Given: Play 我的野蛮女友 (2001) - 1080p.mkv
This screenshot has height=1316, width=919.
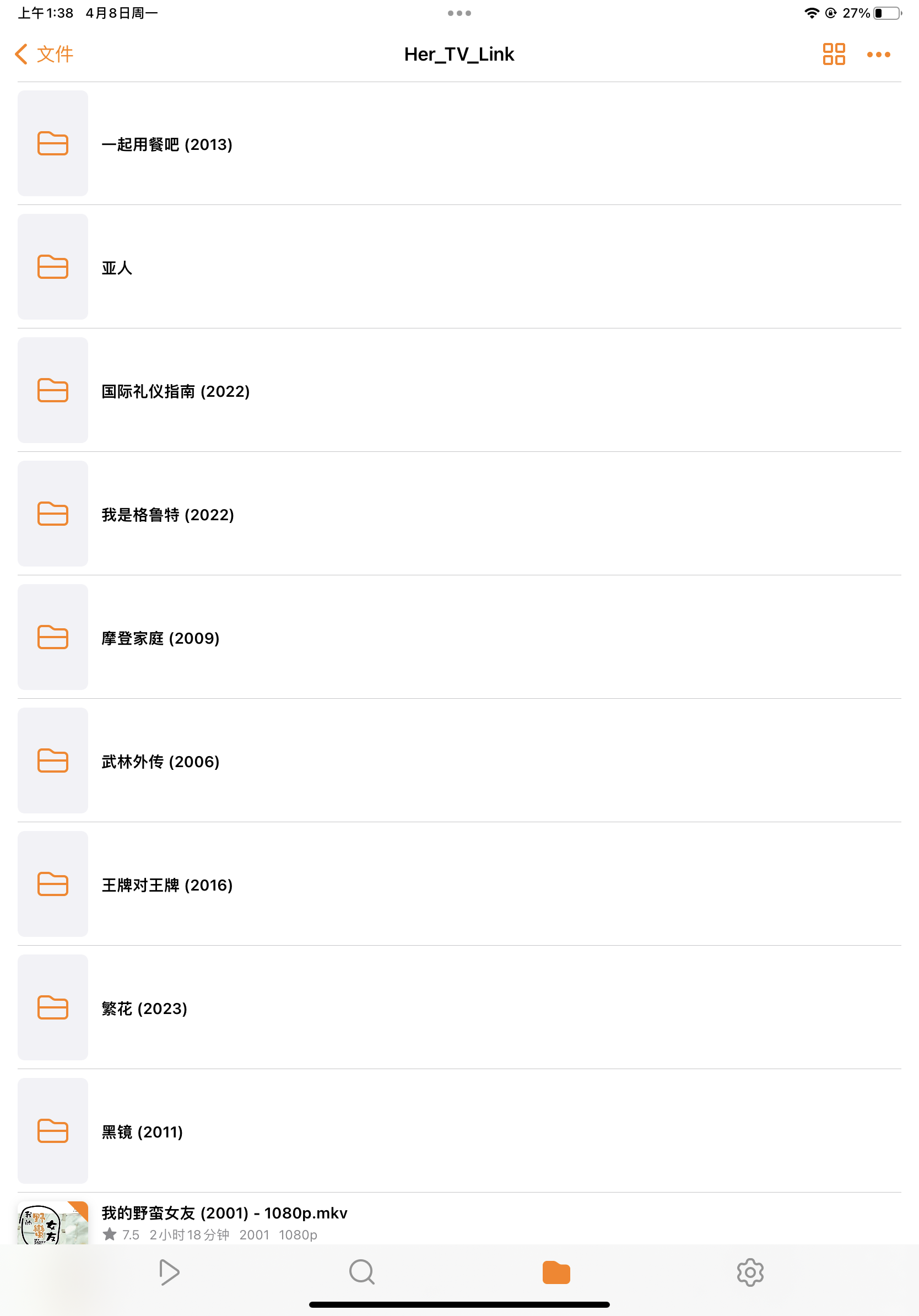Looking at the screenshot, I should (224, 1213).
